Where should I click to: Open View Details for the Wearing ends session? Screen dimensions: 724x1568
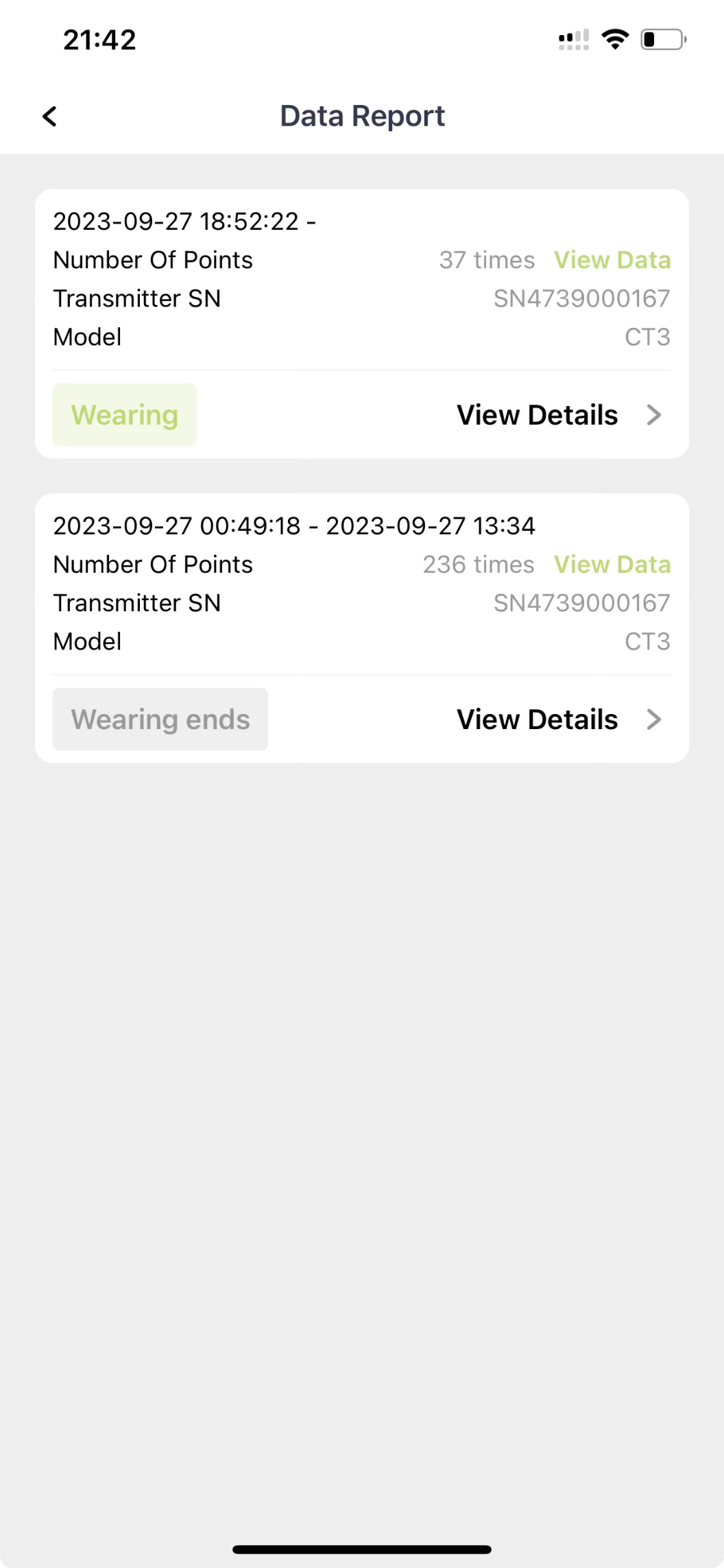point(558,720)
